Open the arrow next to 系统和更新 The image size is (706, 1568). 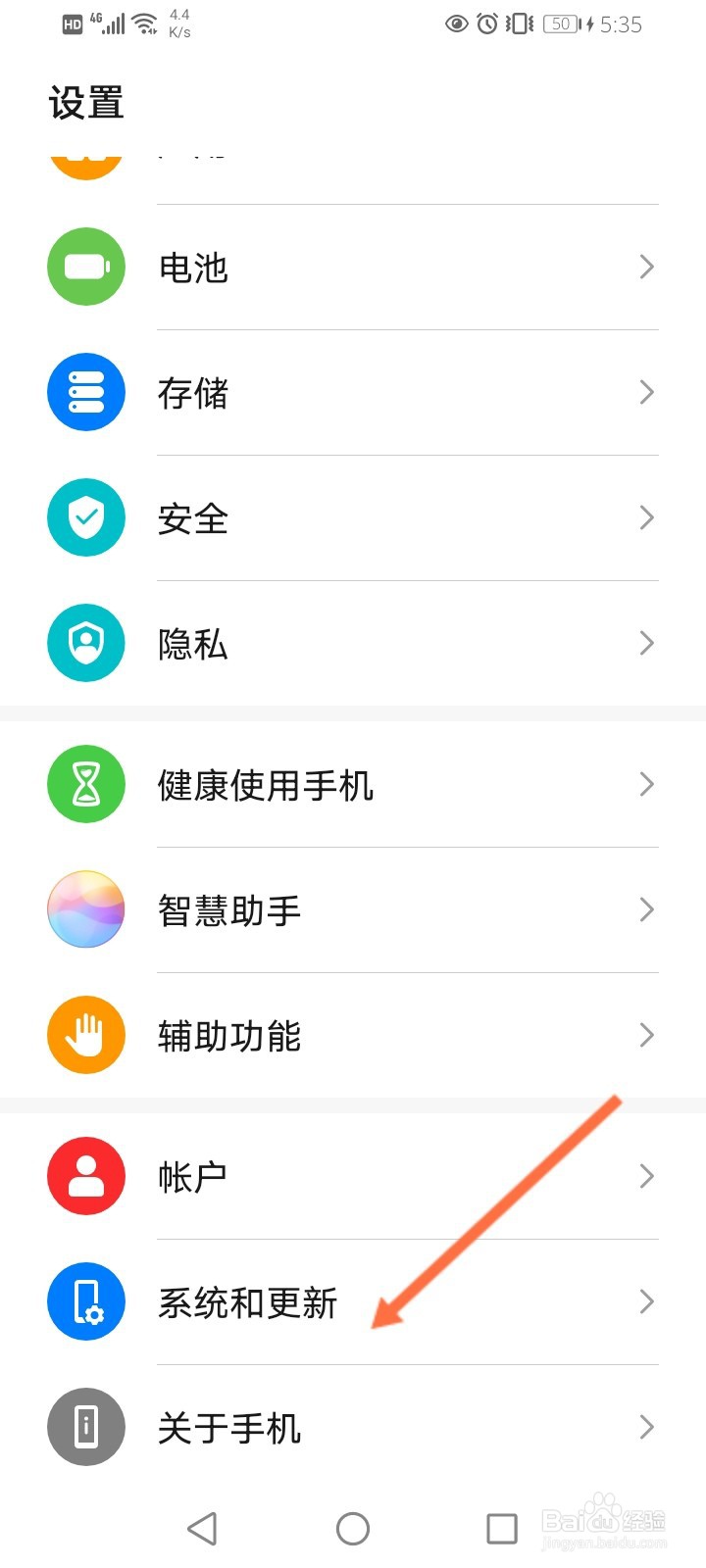point(645,1301)
